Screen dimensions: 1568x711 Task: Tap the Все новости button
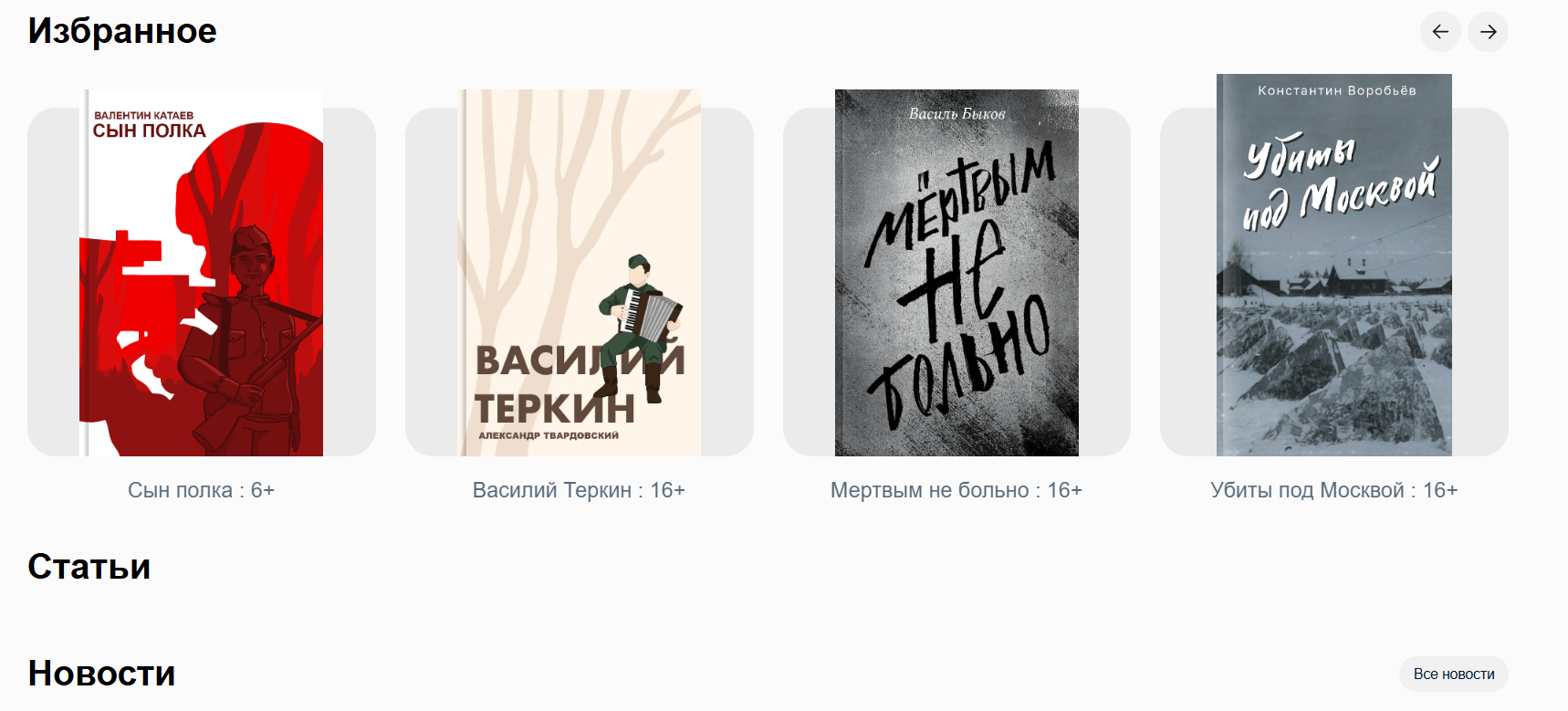coord(1453,674)
